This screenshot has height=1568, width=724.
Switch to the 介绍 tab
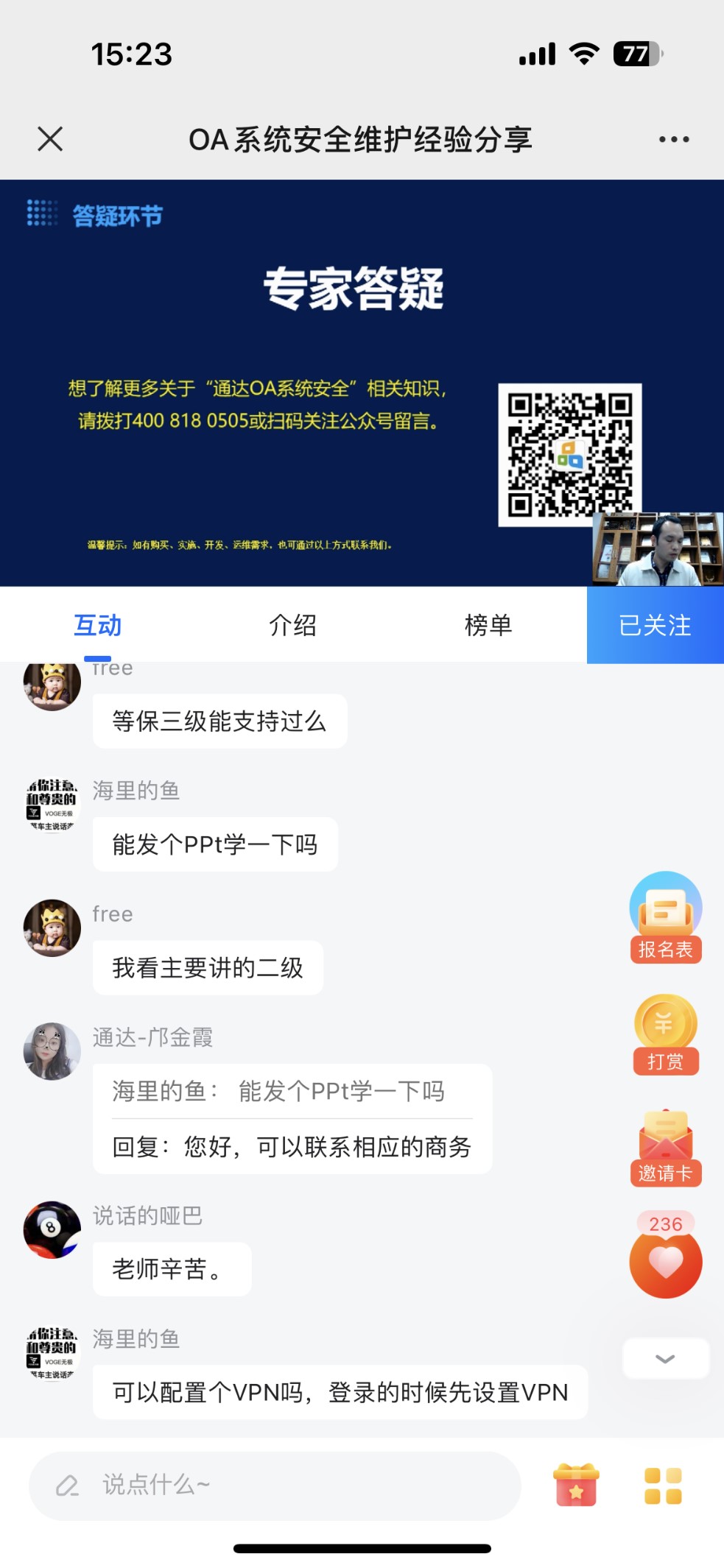pyautogui.click(x=292, y=625)
